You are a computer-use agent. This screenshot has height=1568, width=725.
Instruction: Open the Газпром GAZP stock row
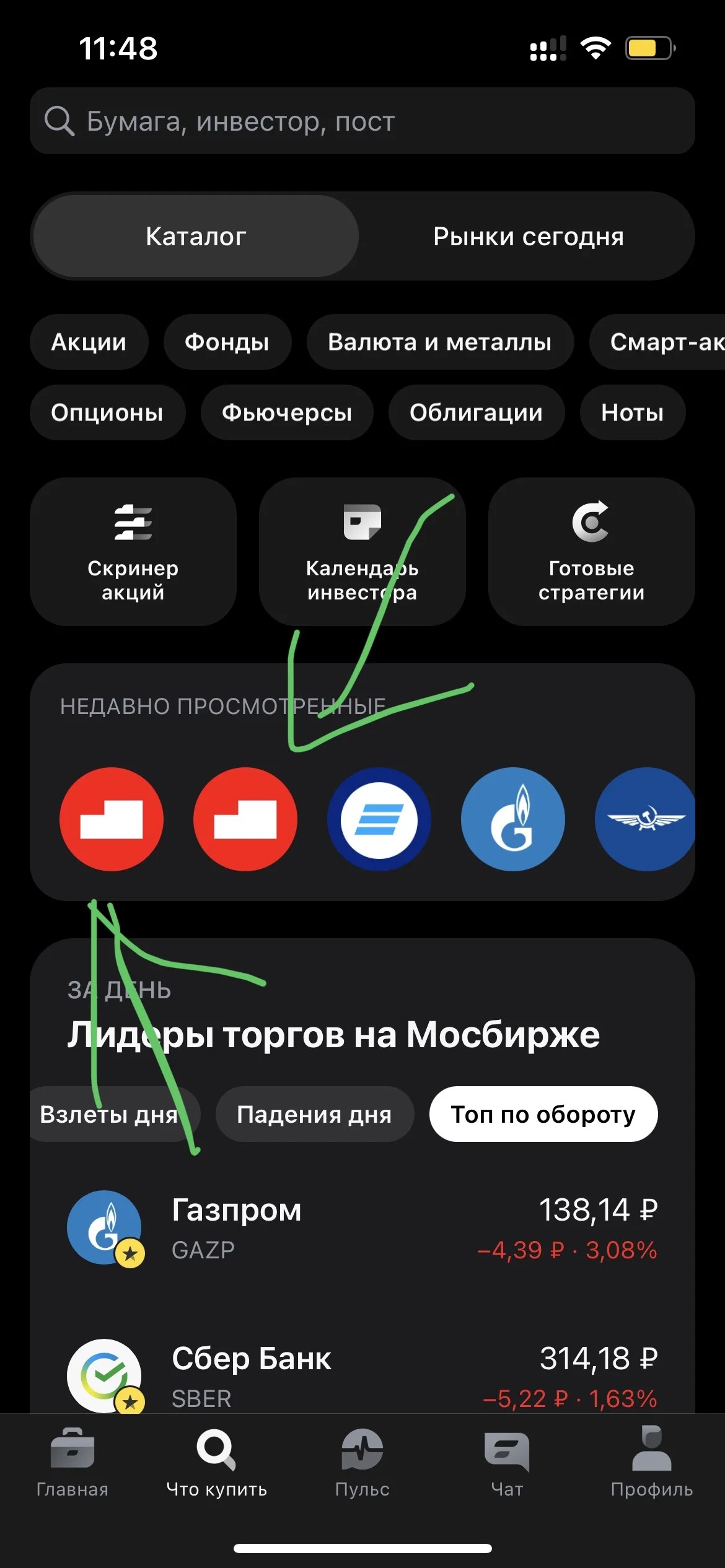click(362, 1229)
